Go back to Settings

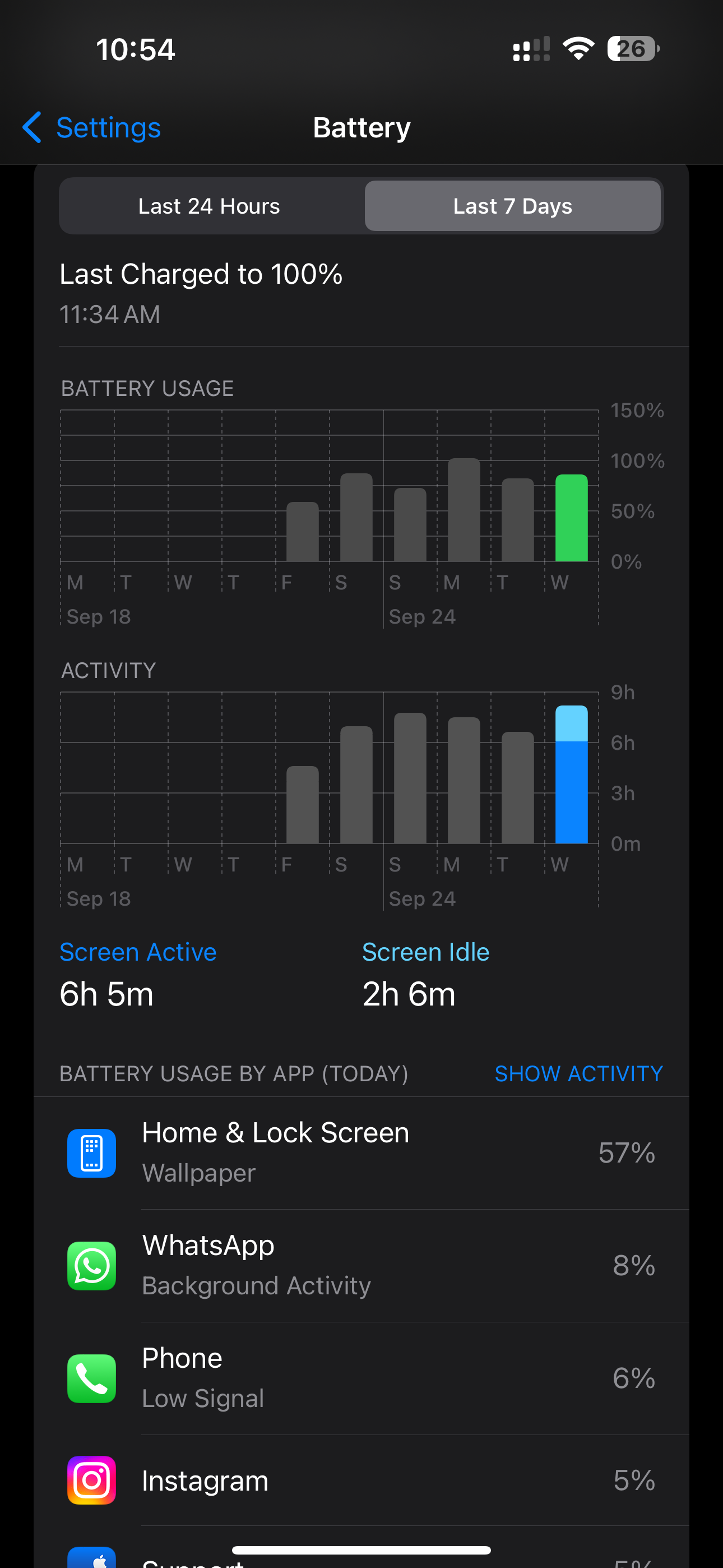92,128
